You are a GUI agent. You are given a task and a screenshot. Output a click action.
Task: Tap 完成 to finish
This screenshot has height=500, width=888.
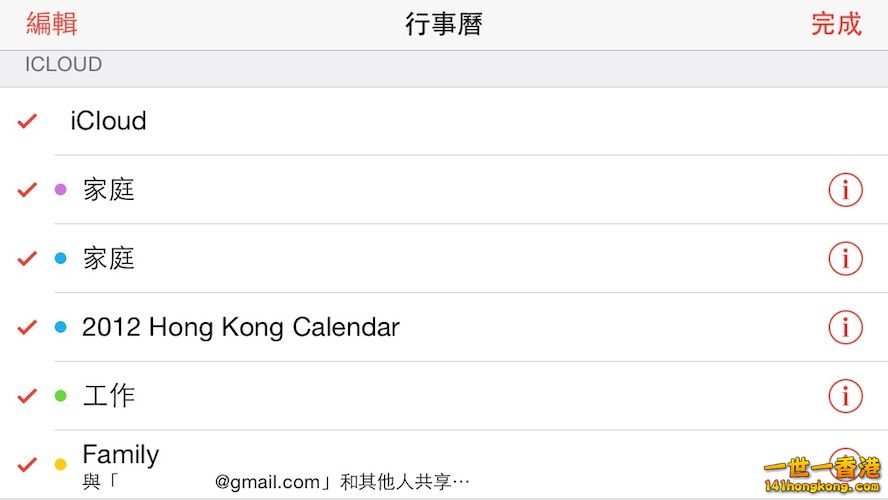coord(836,24)
